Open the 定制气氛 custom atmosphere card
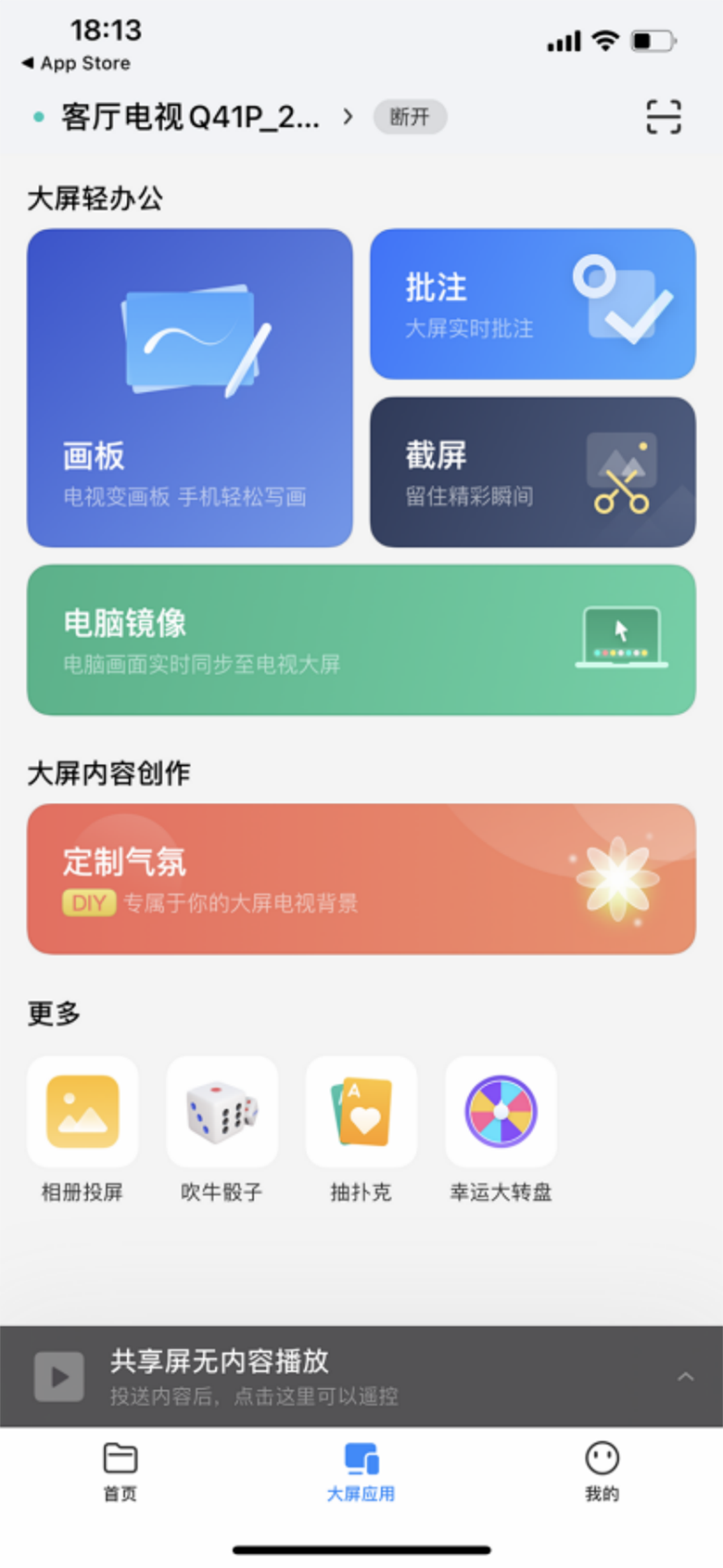Viewport: 723px width, 1568px height. 361,879
